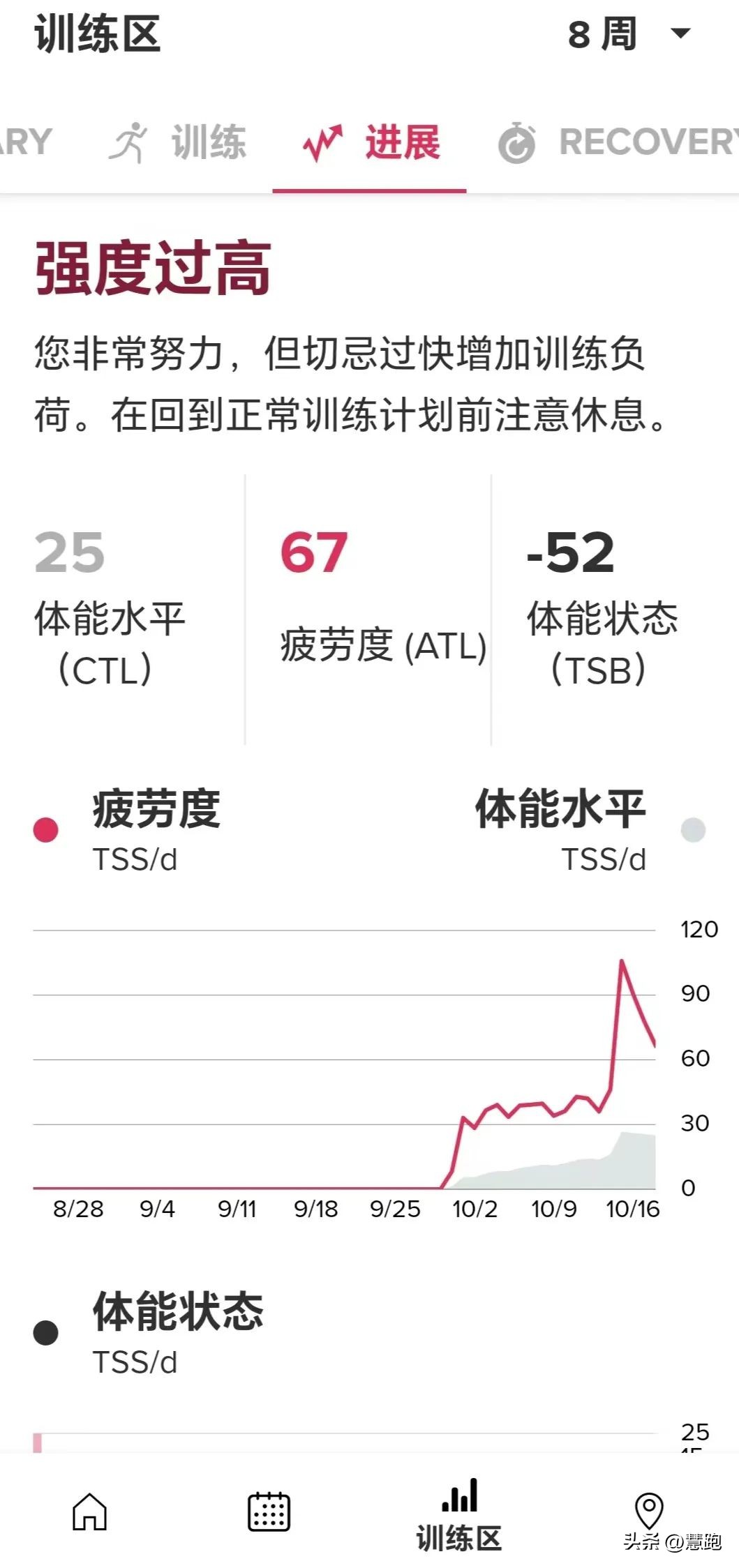739x1568 pixels.
Task: Go to the home tab in bottom navigation
Action: click(90, 1511)
